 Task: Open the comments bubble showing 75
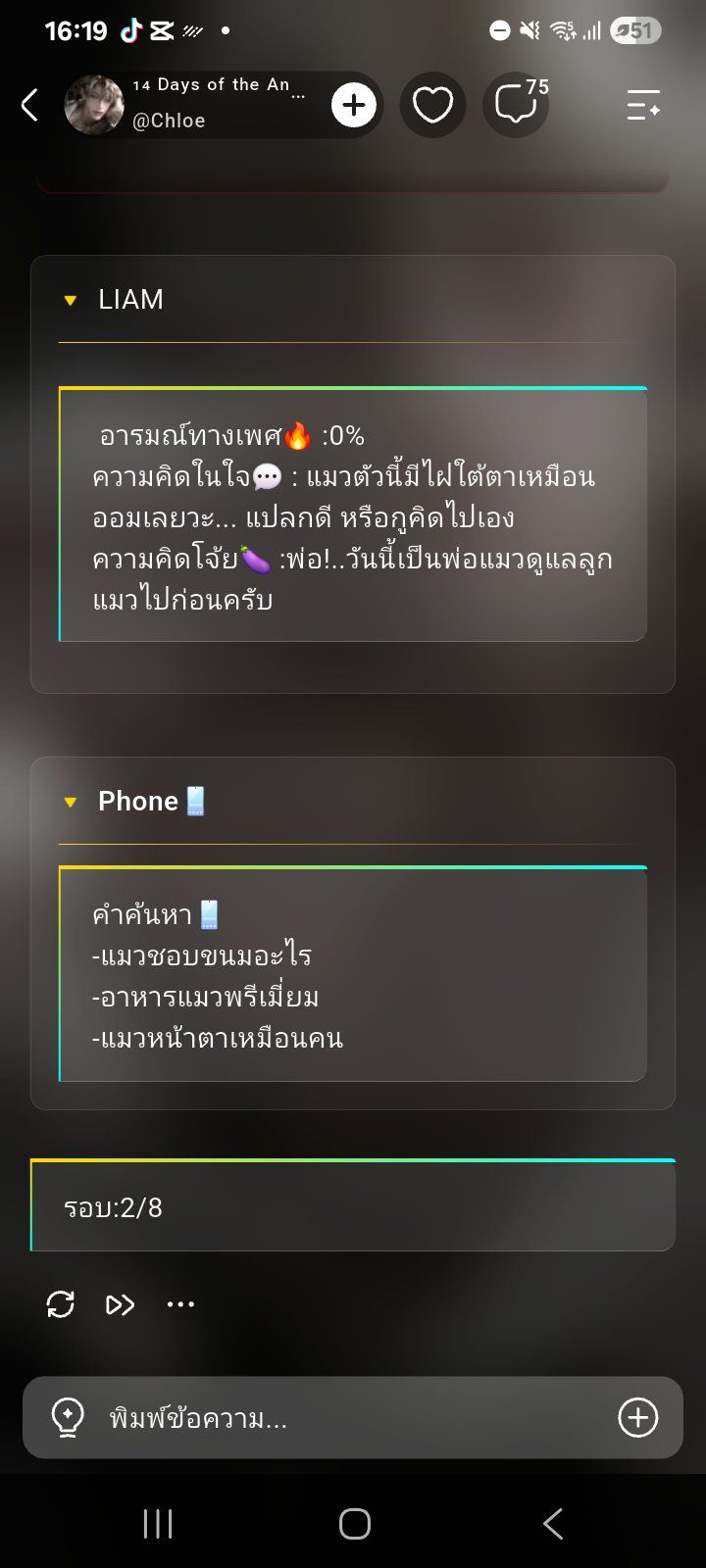click(517, 105)
